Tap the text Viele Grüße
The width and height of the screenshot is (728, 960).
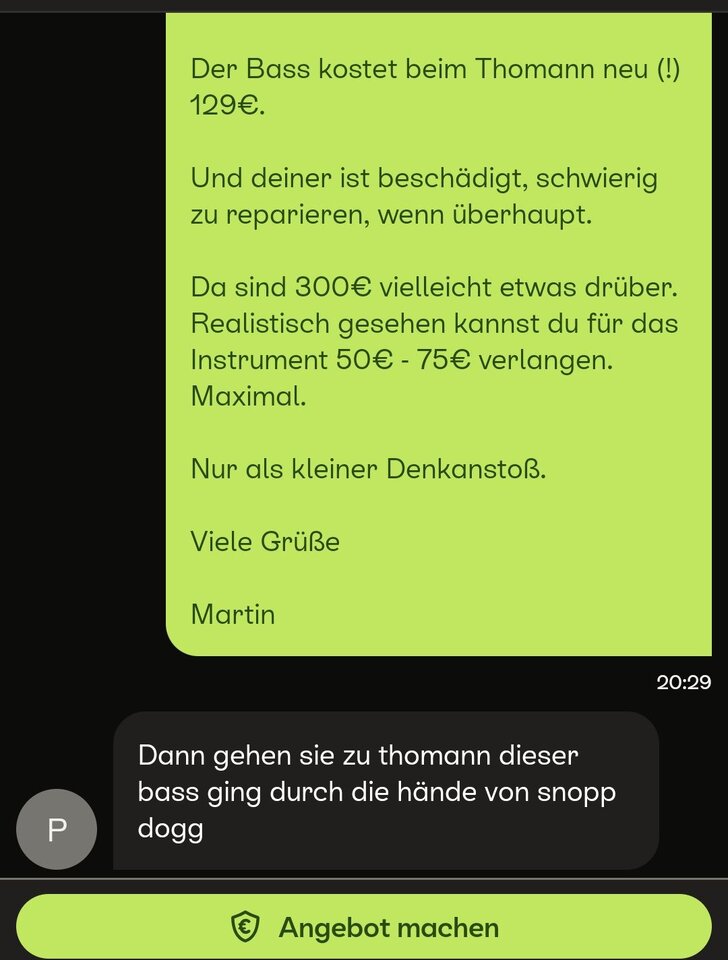pyautogui.click(x=264, y=541)
